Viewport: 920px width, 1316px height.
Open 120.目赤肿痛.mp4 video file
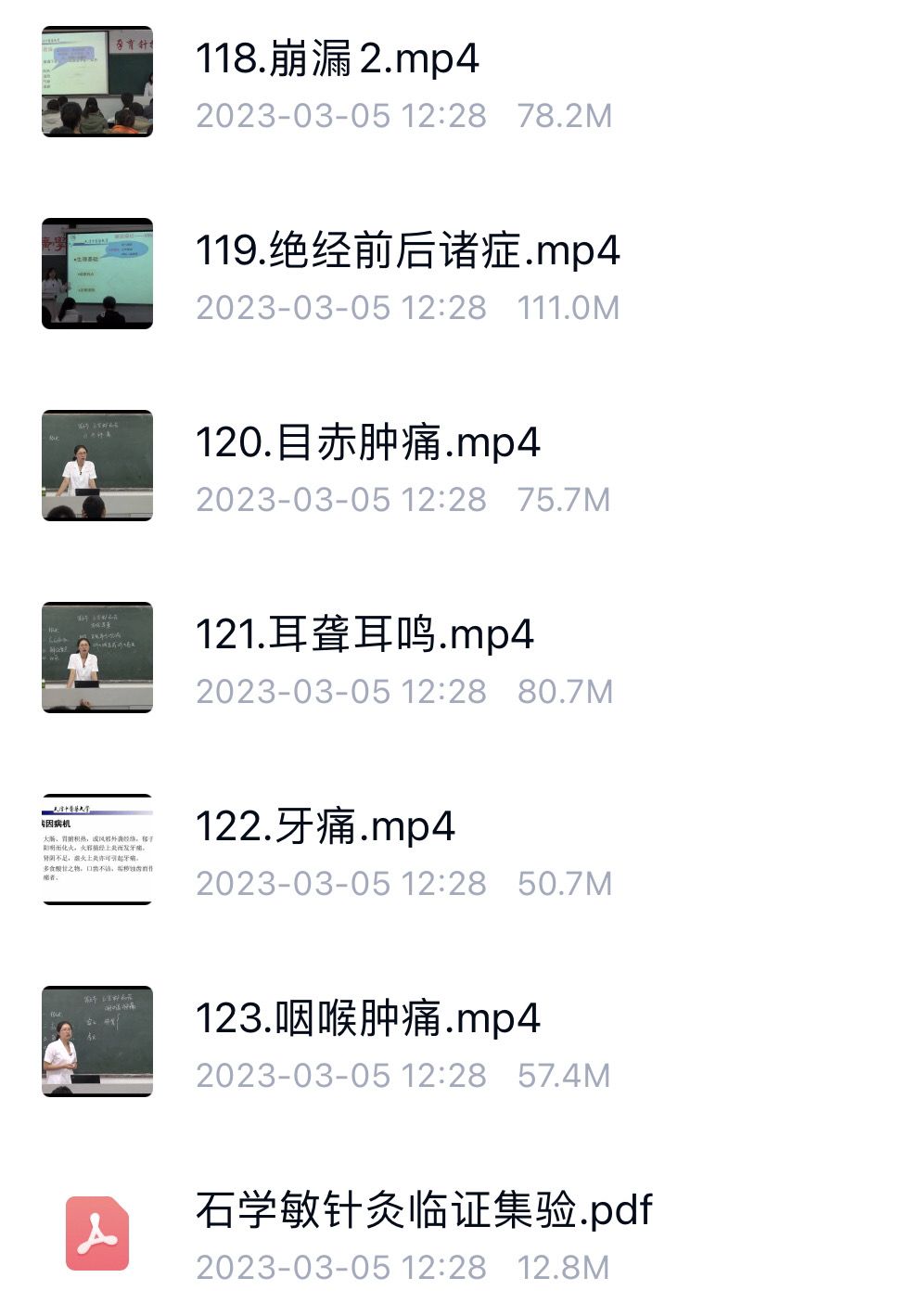click(367, 443)
